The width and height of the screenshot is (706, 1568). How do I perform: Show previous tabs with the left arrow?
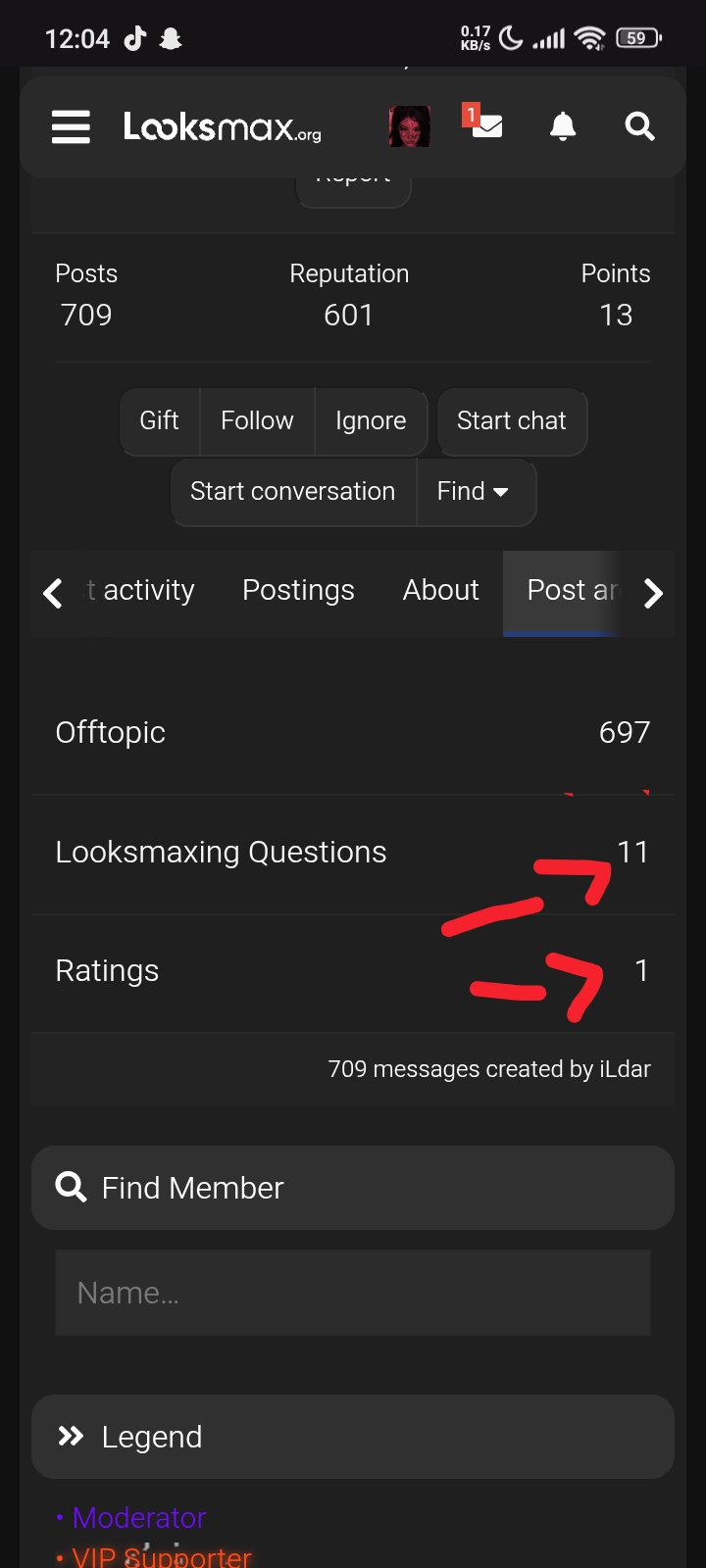point(54,593)
